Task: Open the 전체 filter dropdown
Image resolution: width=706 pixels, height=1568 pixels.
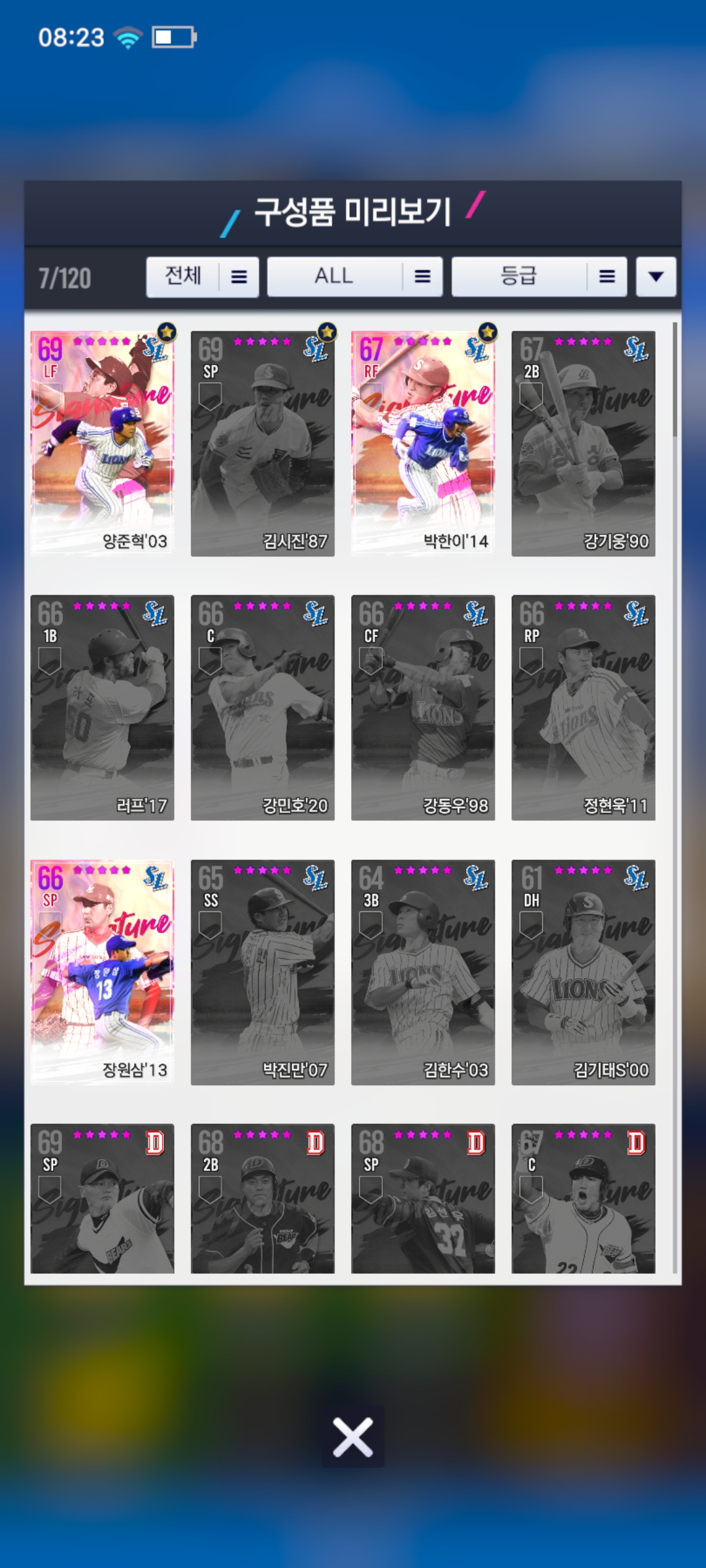Action: coord(202,277)
